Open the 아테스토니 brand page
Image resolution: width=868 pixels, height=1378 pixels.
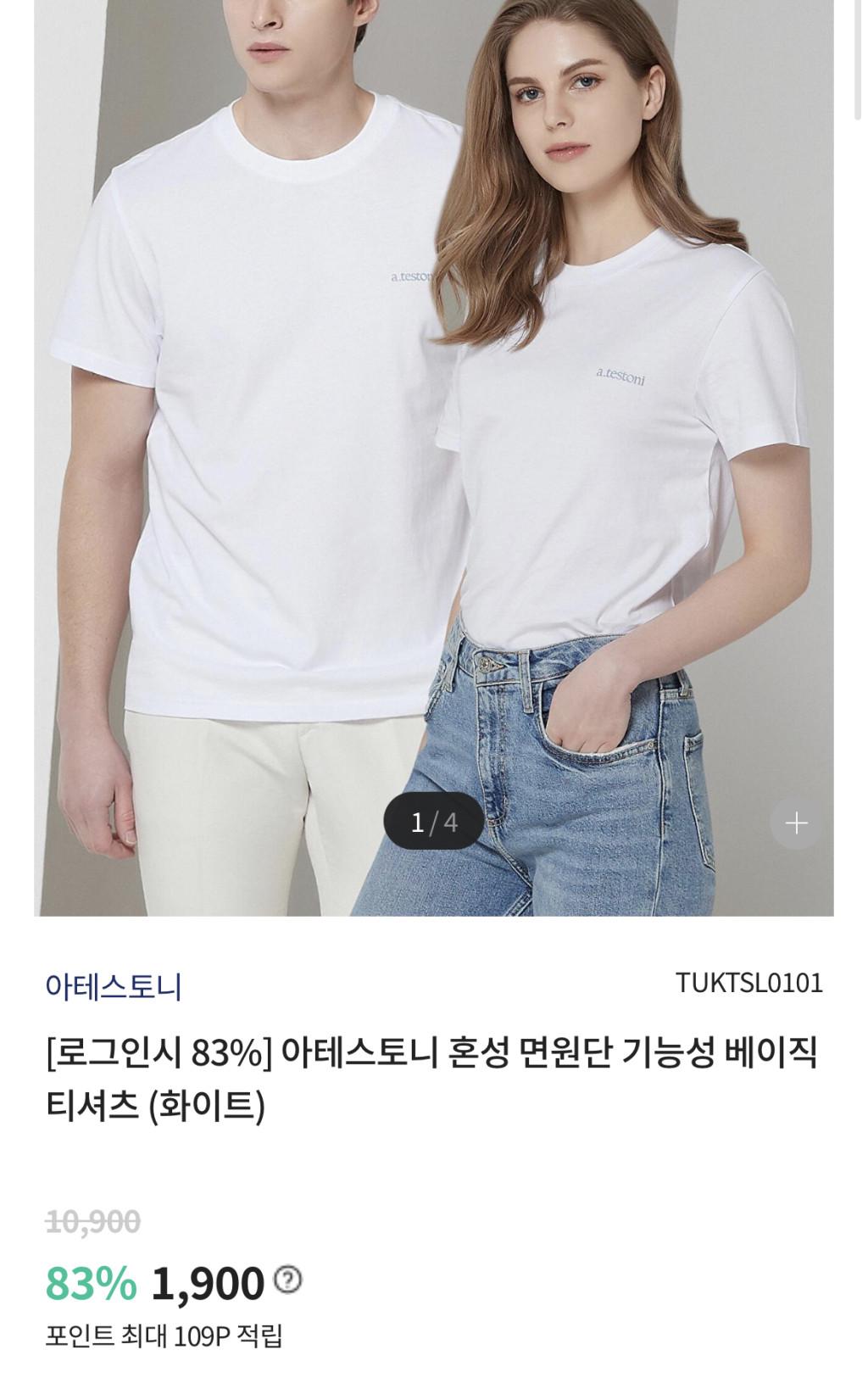114,986
